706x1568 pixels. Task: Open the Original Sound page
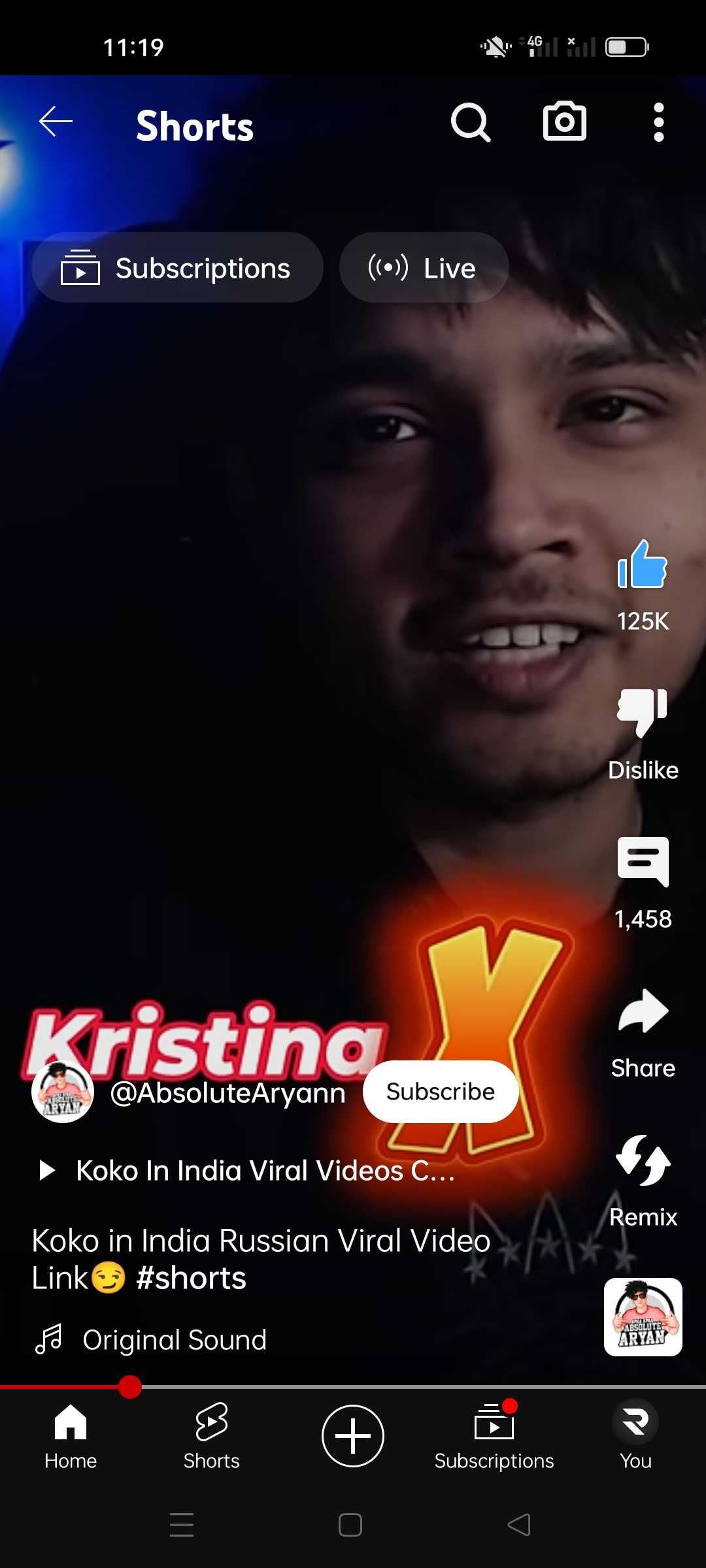point(173,1340)
